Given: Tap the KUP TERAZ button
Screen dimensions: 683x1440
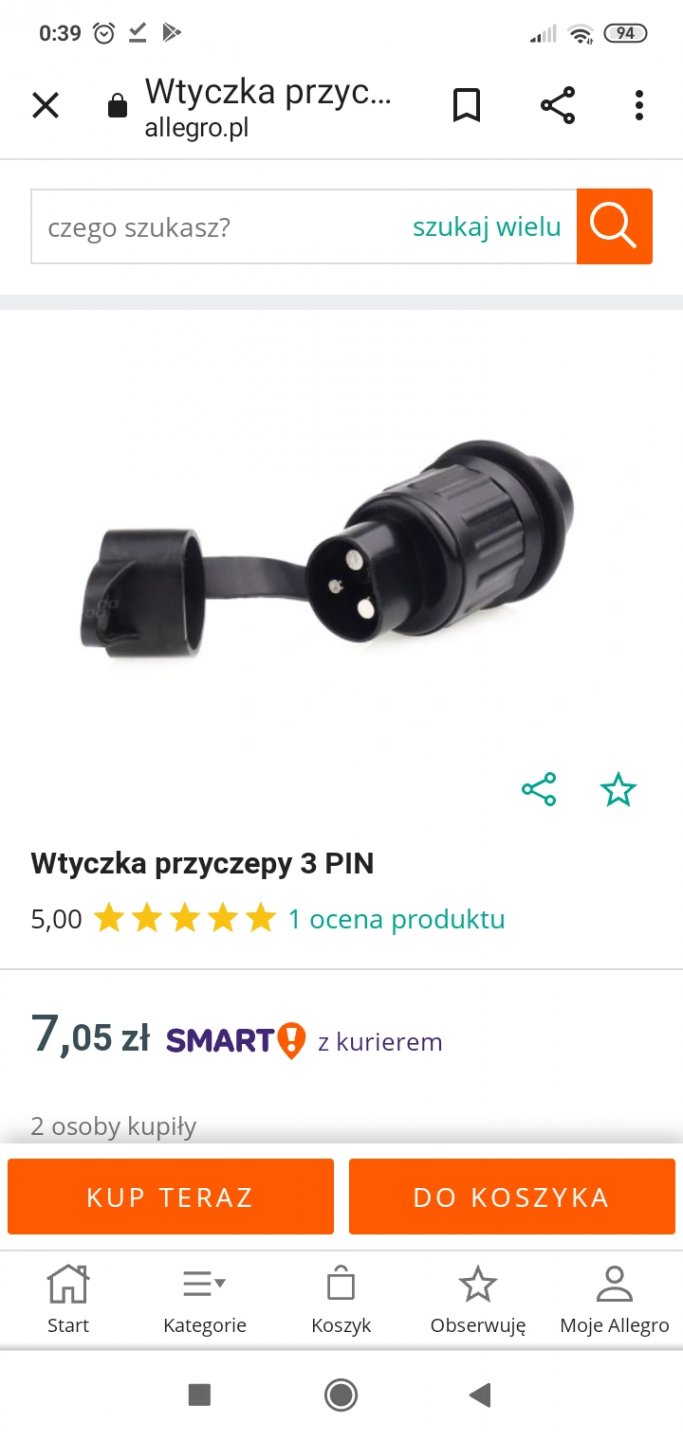Looking at the screenshot, I should coord(170,1197).
